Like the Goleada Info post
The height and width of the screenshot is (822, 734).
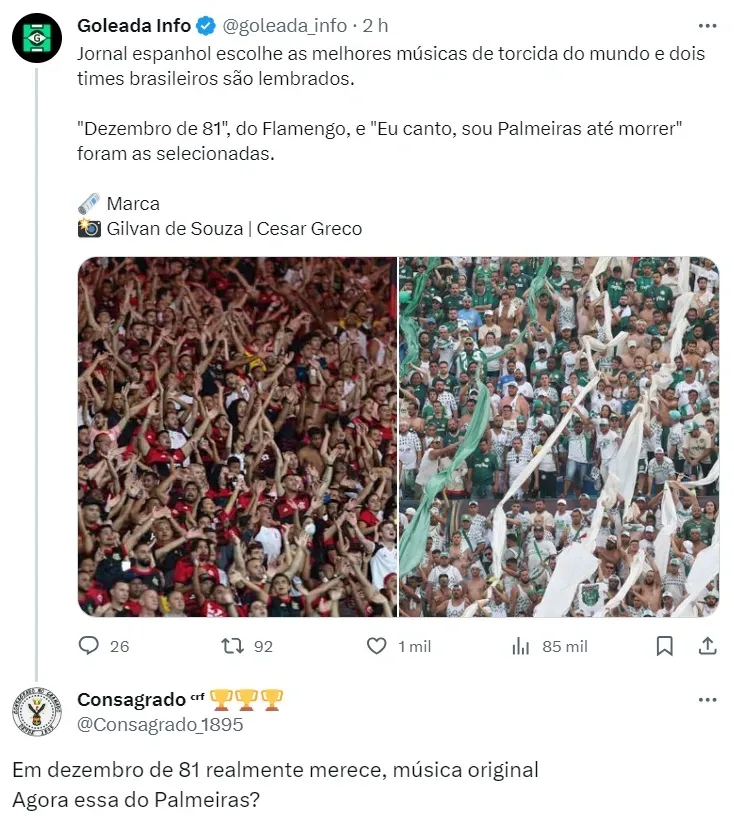click(377, 646)
